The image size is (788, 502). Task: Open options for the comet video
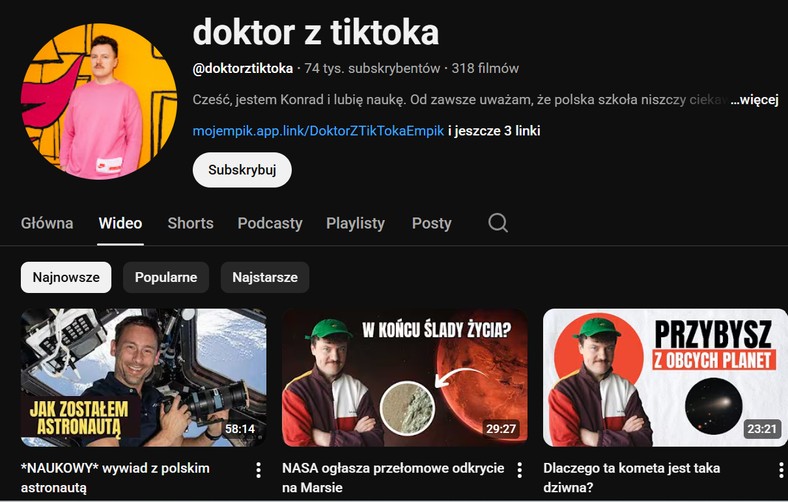coord(780,470)
